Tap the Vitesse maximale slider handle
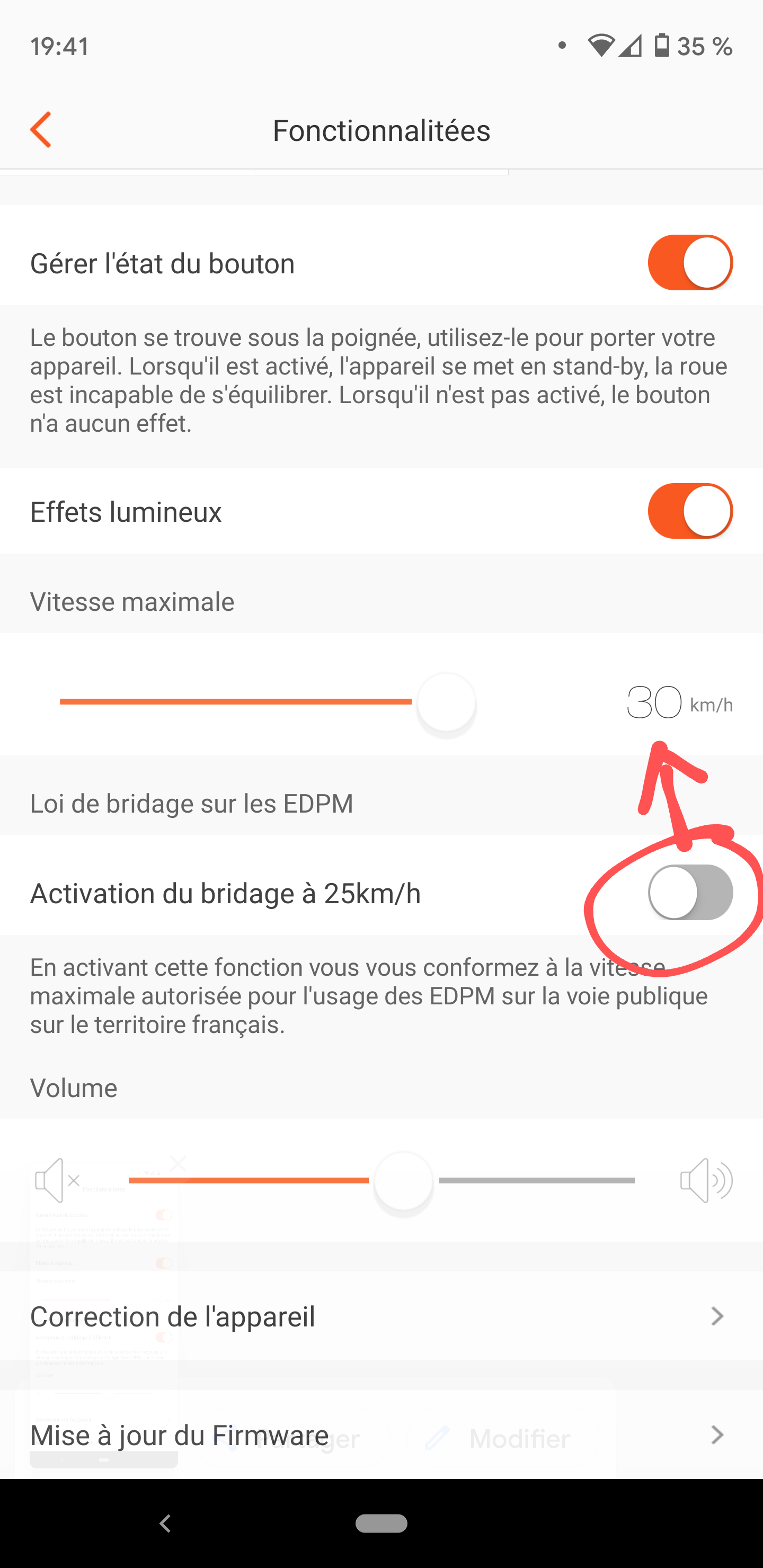Screen dimensions: 763x1568 446,702
